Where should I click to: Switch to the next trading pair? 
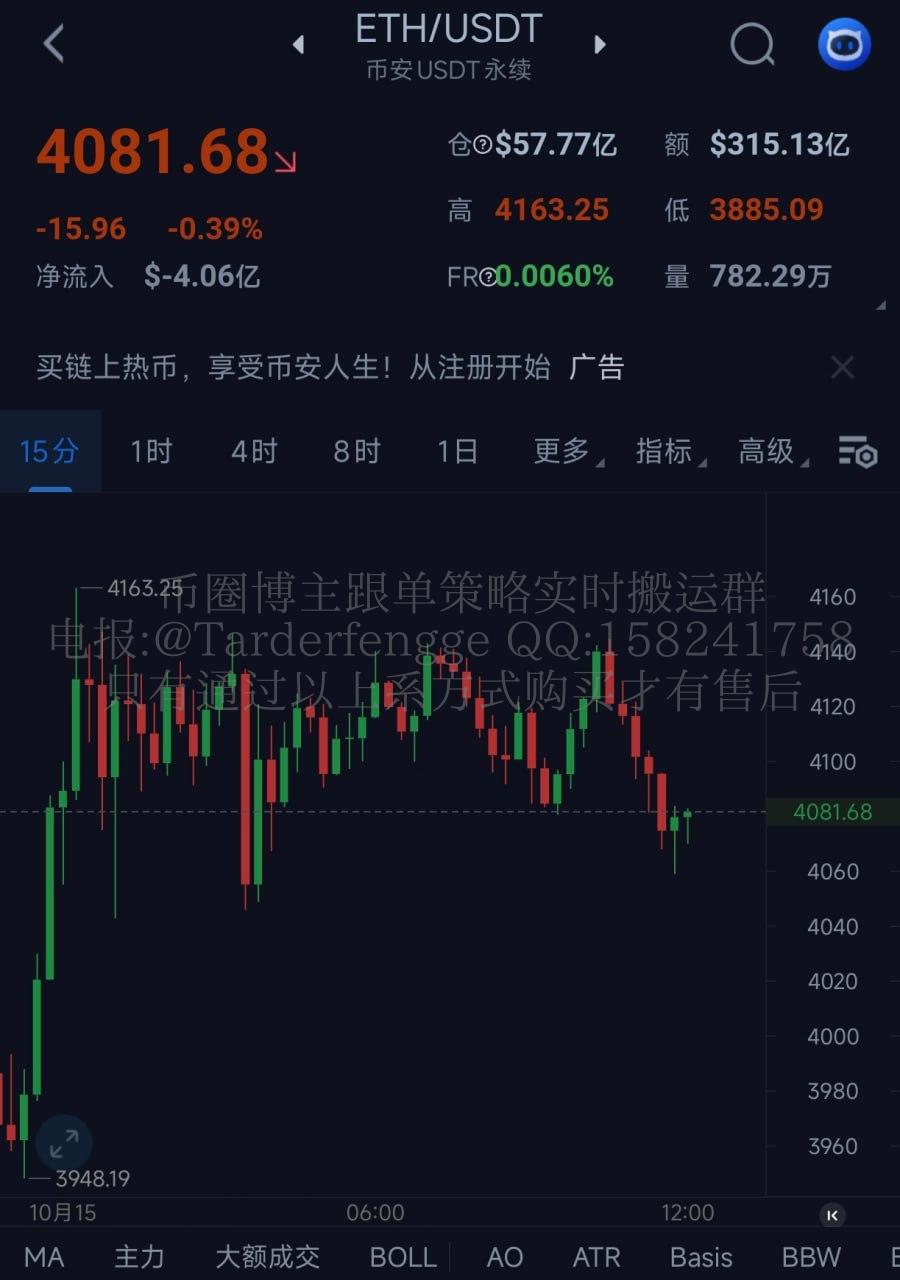click(600, 45)
